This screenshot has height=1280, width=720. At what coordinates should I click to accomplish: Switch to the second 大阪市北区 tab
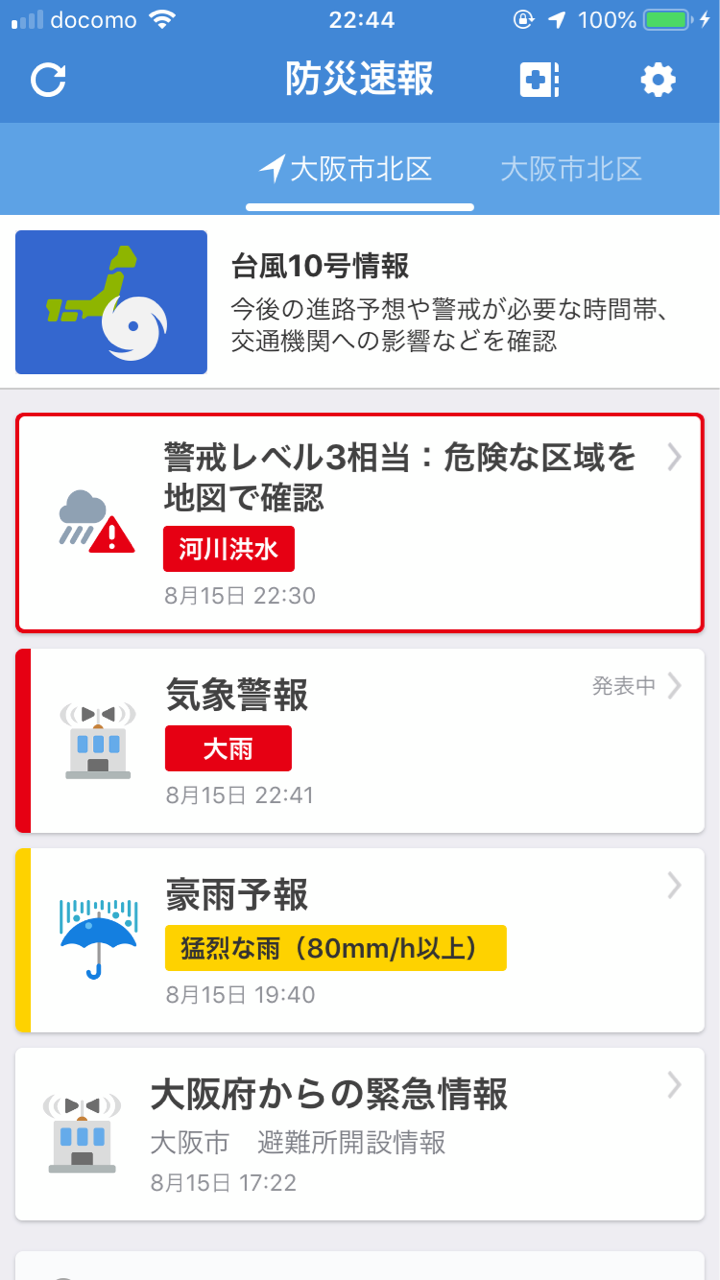coord(571,169)
